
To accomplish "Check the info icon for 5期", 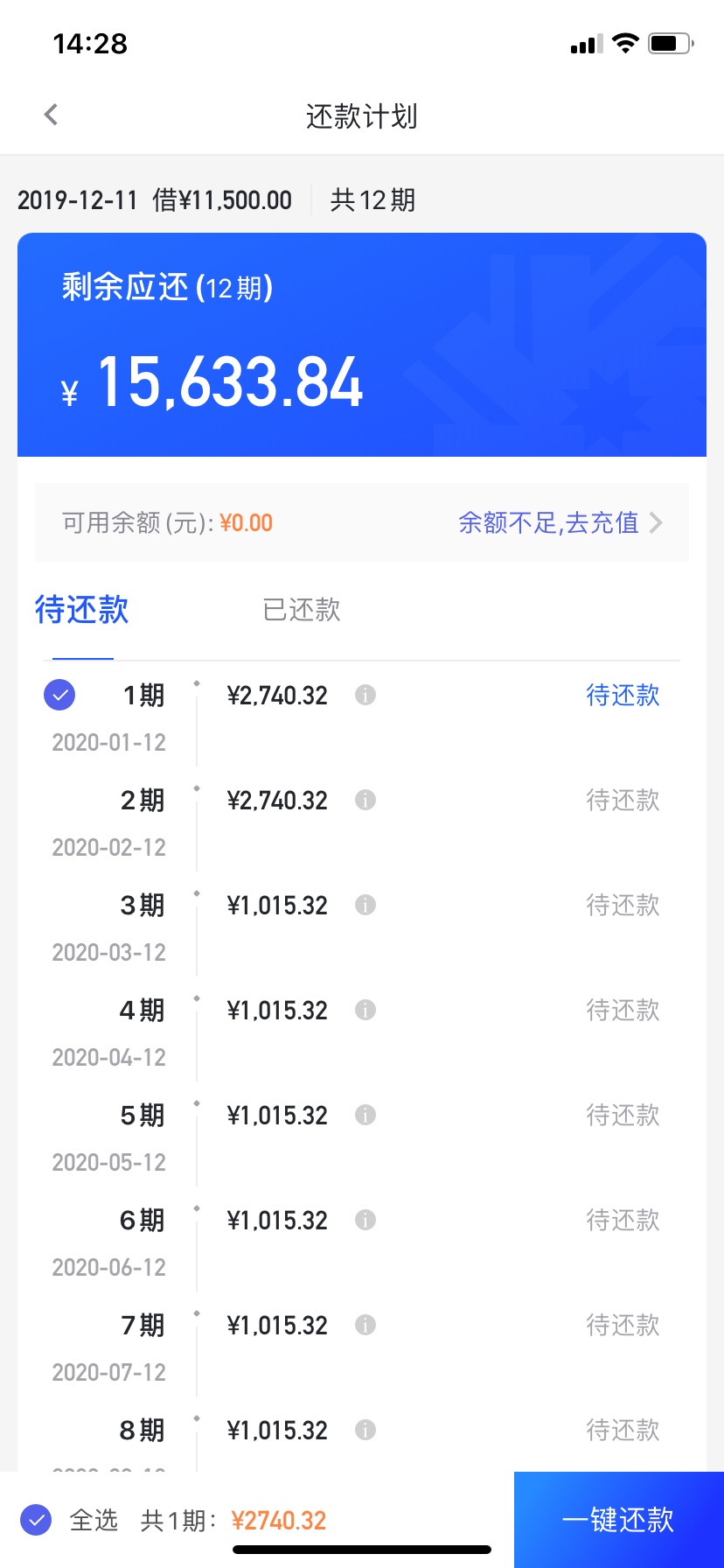I will pos(365,1115).
